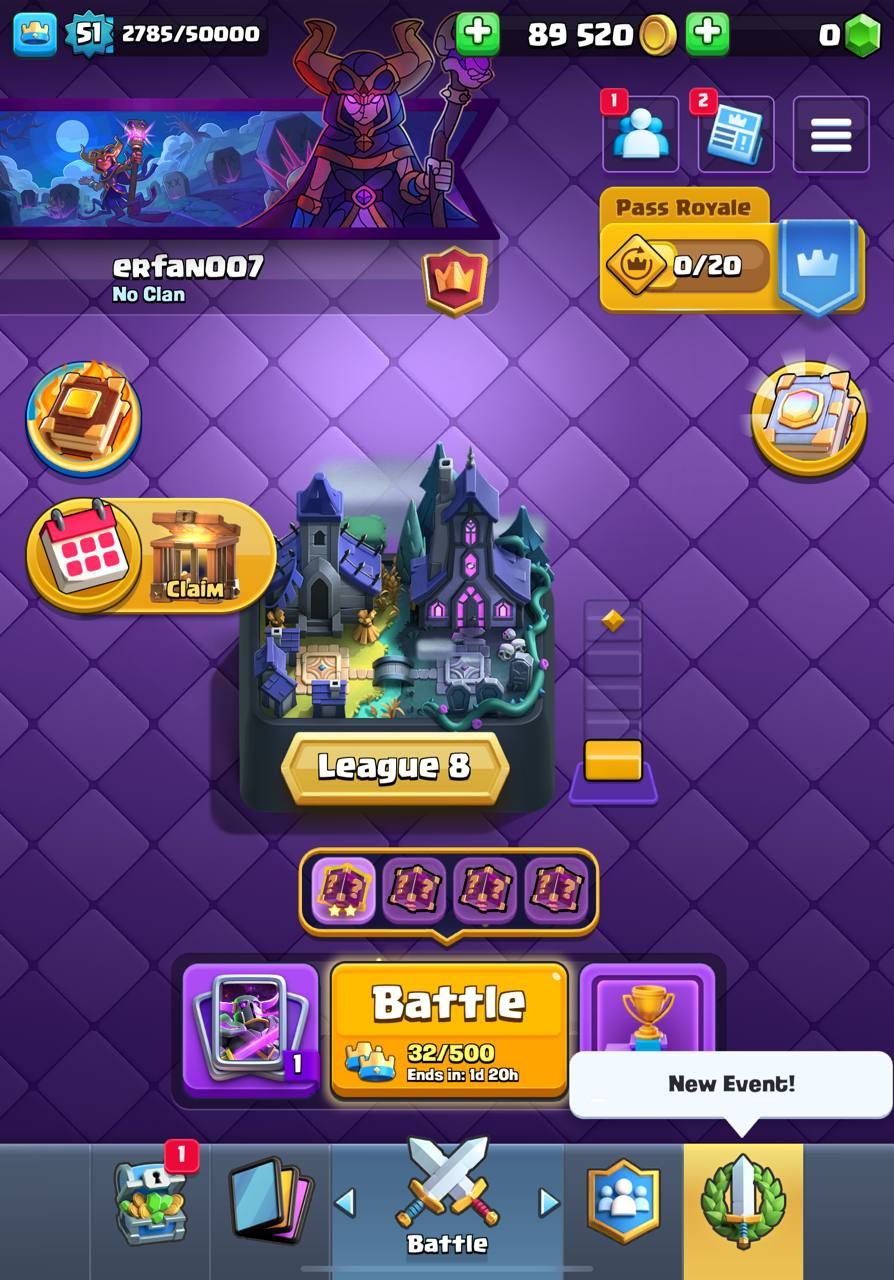Open King level 51 experience badge
Viewport: 894px width, 1280px height.
coord(88,34)
